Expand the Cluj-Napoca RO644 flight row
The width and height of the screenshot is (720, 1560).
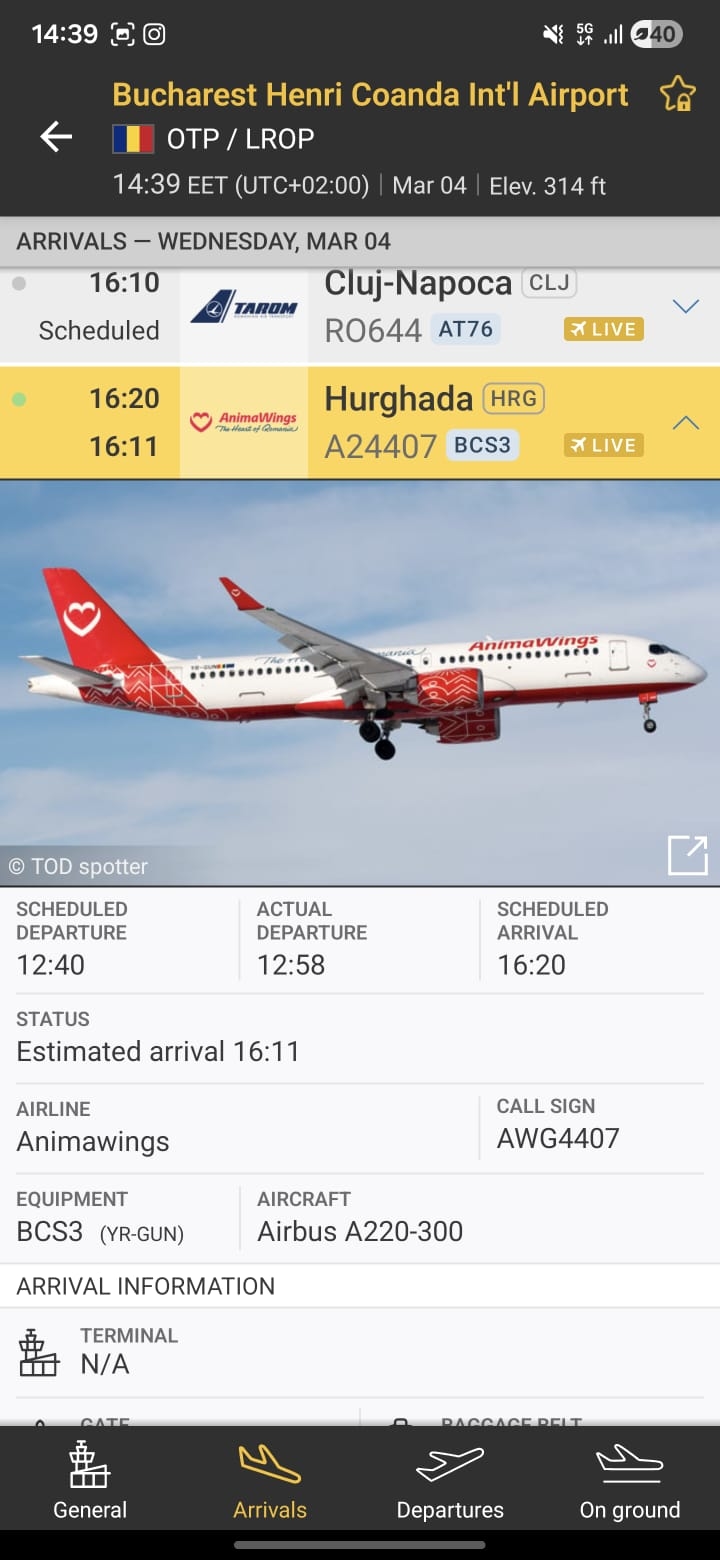[685, 306]
